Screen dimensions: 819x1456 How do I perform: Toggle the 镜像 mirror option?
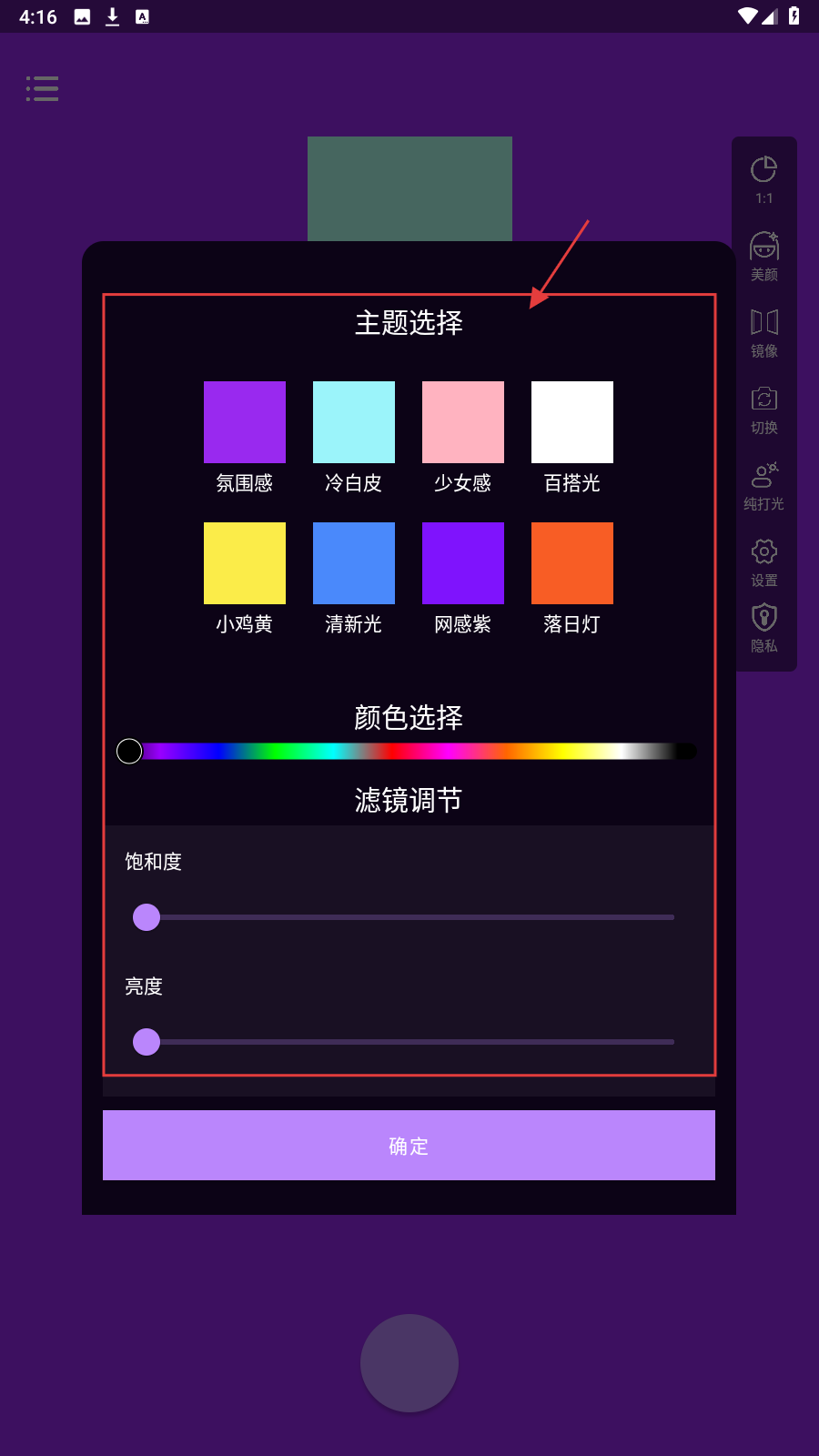(x=763, y=332)
